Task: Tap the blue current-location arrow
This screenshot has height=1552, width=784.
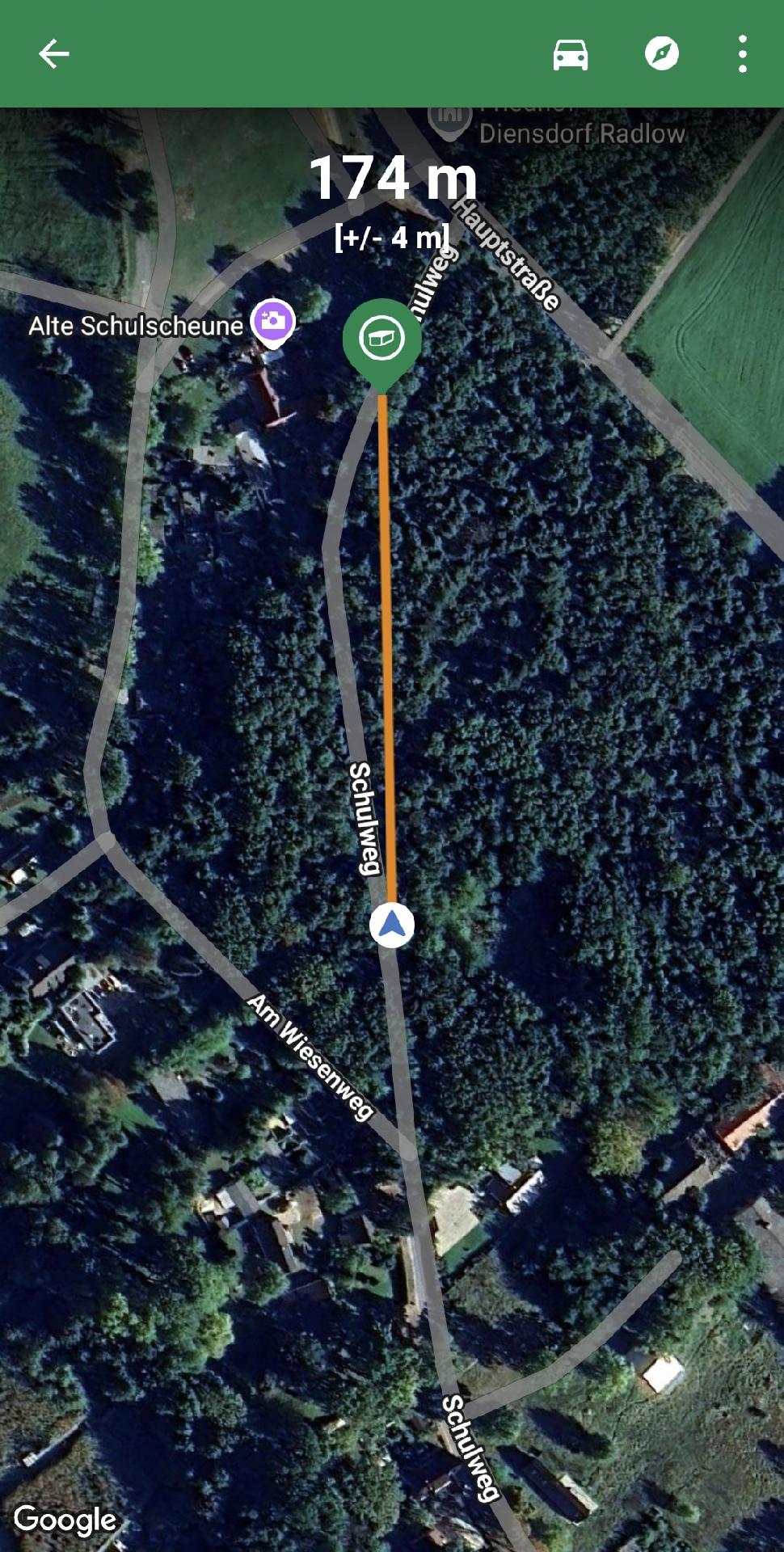Action: tap(392, 925)
